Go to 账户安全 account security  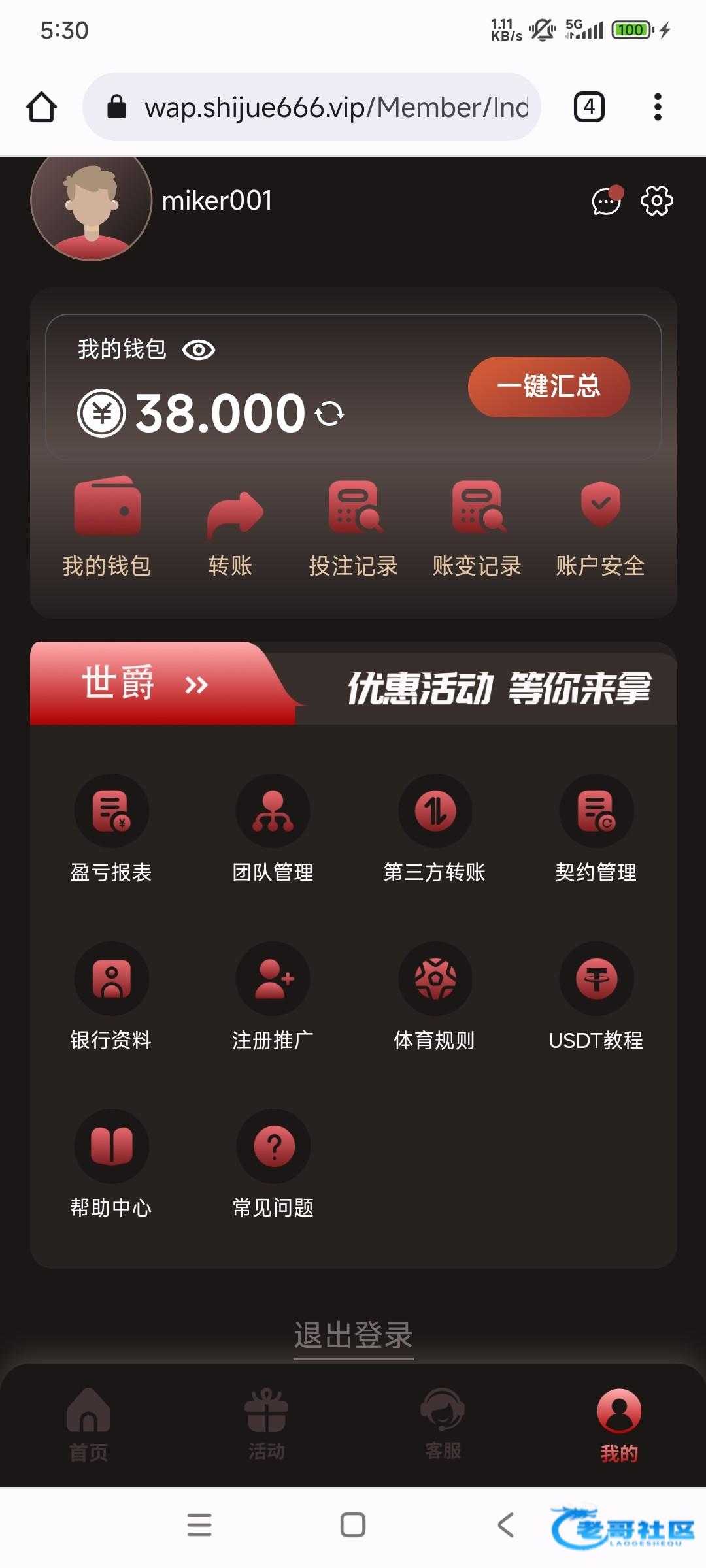(600, 527)
